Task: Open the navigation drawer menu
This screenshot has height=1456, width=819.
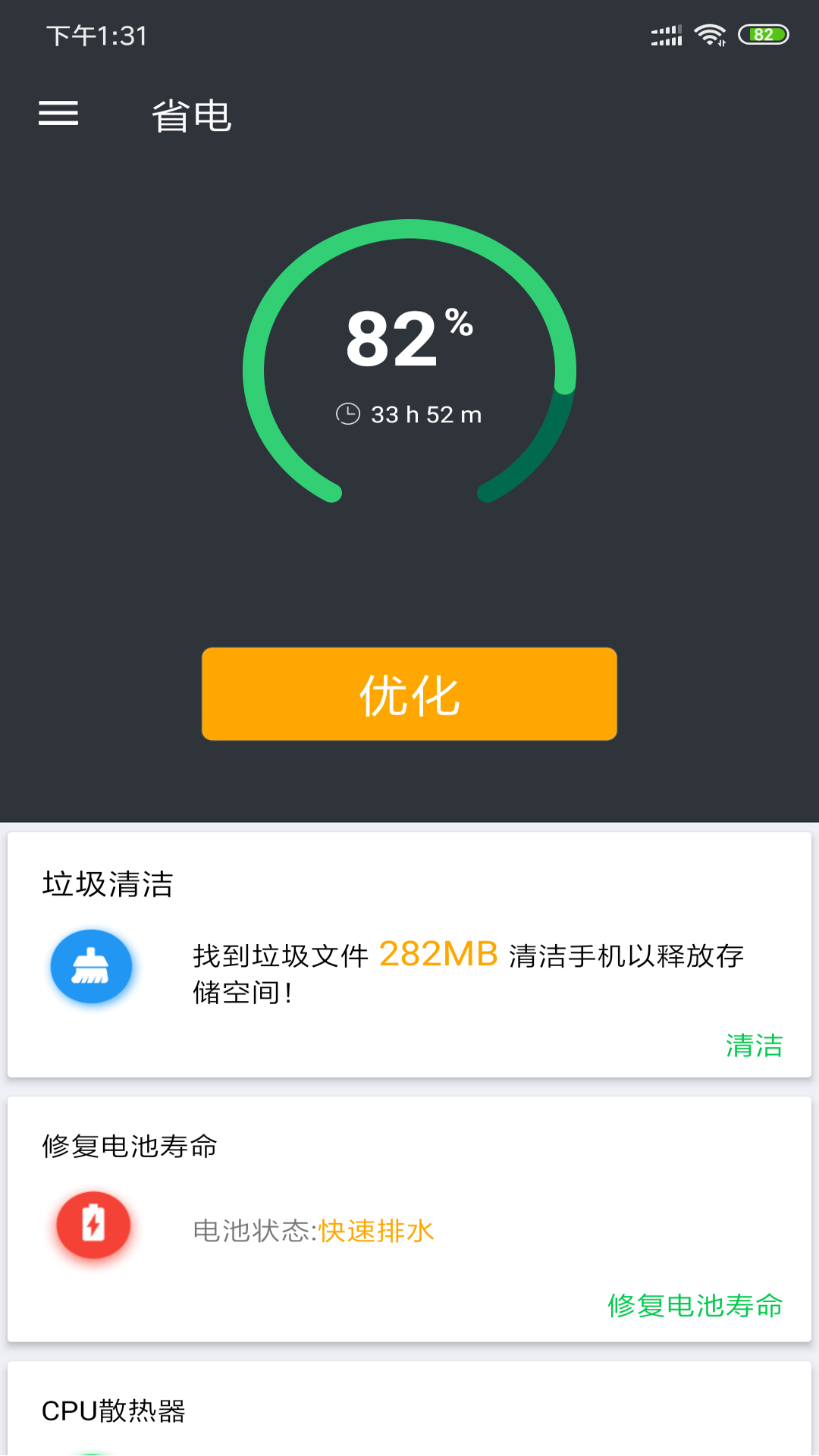Action: [x=58, y=114]
